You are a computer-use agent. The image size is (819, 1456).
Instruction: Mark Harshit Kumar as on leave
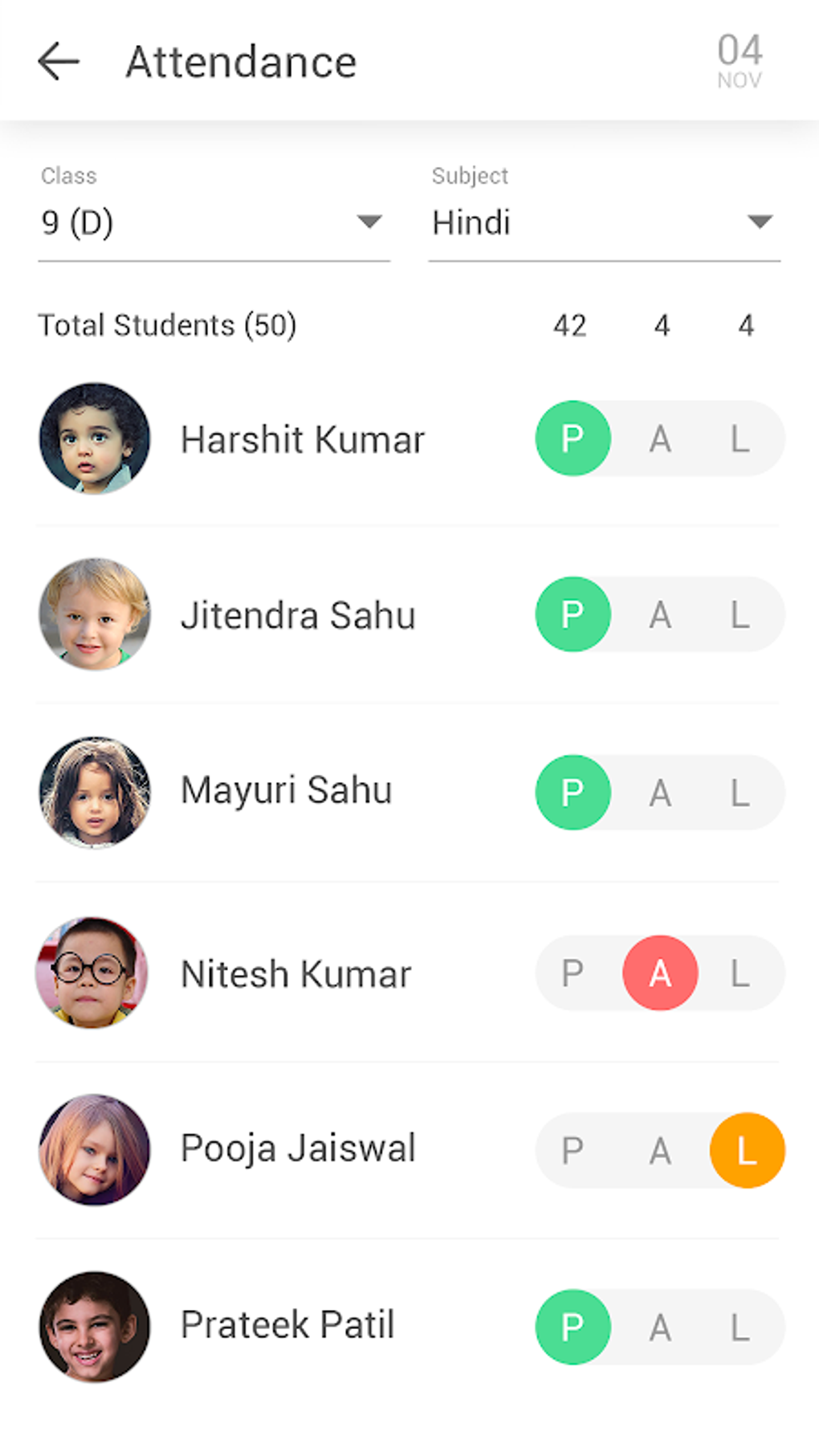click(x=740, y=439)
